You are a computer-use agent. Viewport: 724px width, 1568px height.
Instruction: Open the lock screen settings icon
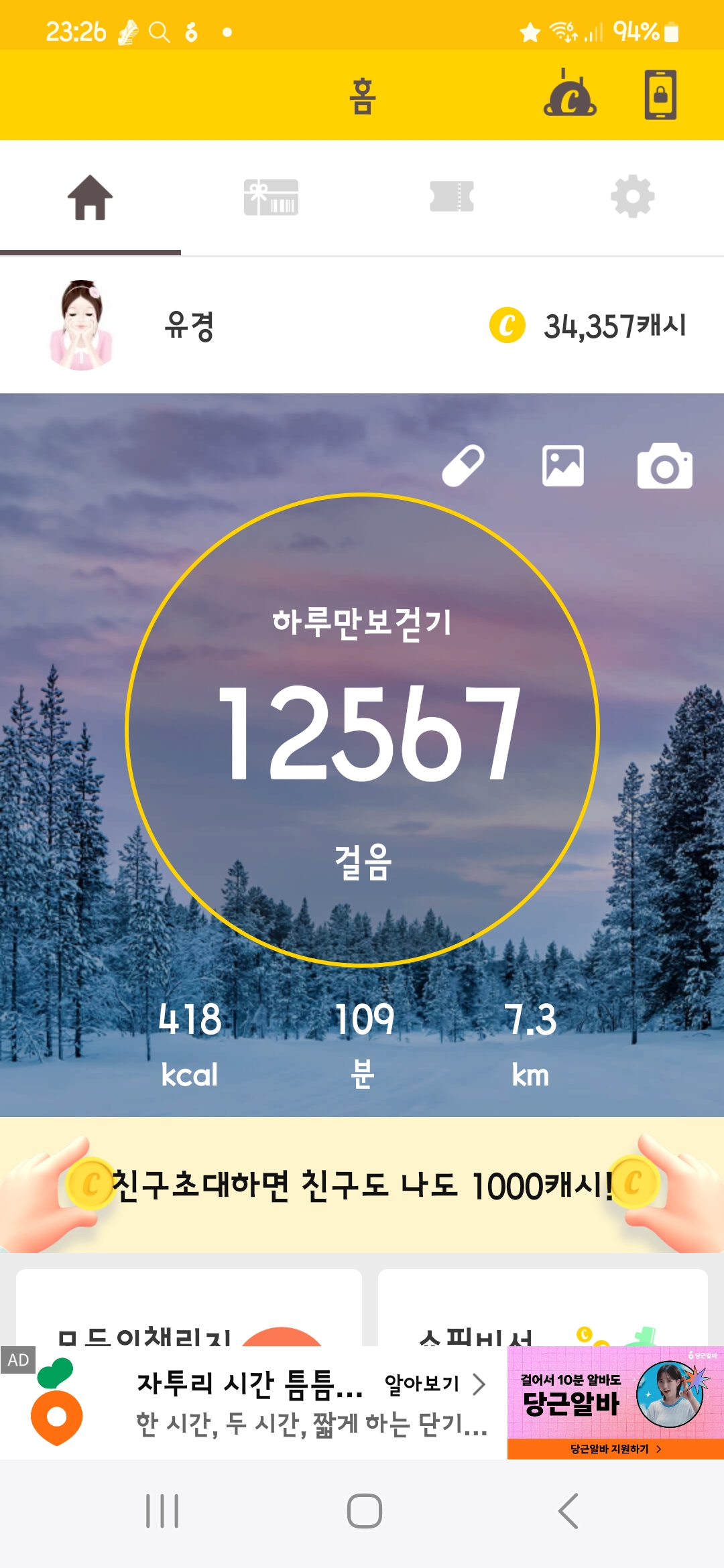[x=660, y=94]
